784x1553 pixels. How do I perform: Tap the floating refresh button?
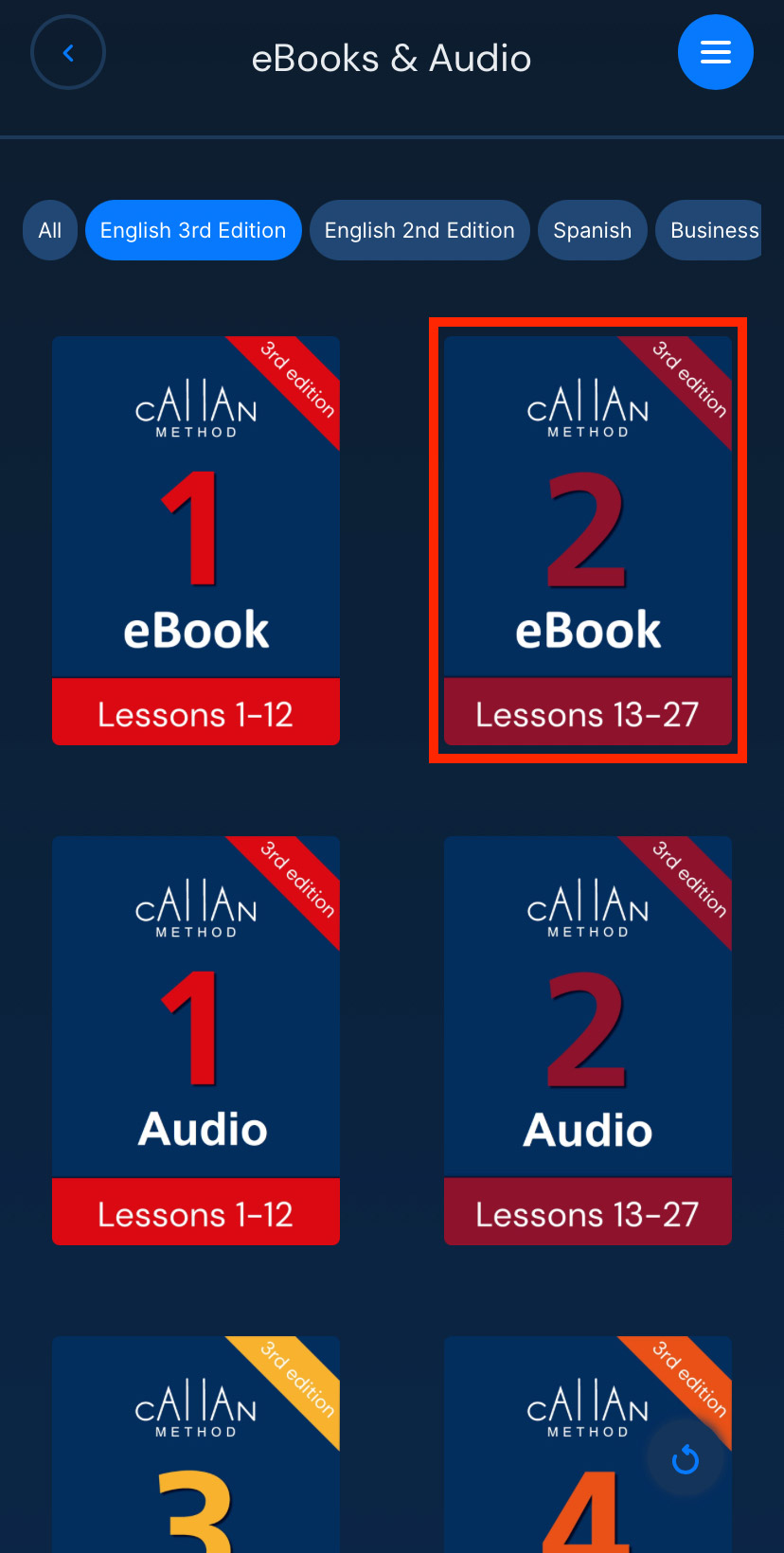(685, 1460)
